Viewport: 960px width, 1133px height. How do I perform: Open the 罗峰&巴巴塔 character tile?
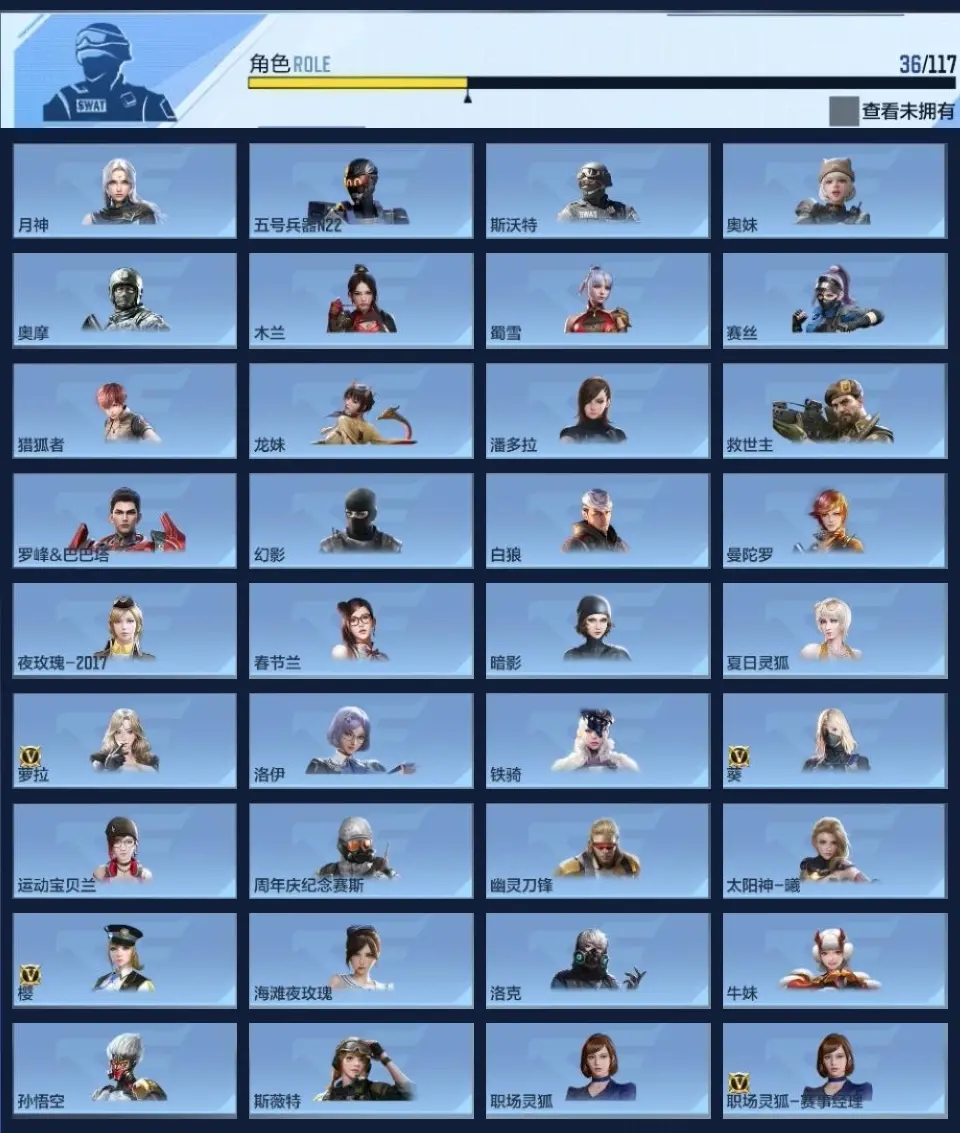click(125, 520)
